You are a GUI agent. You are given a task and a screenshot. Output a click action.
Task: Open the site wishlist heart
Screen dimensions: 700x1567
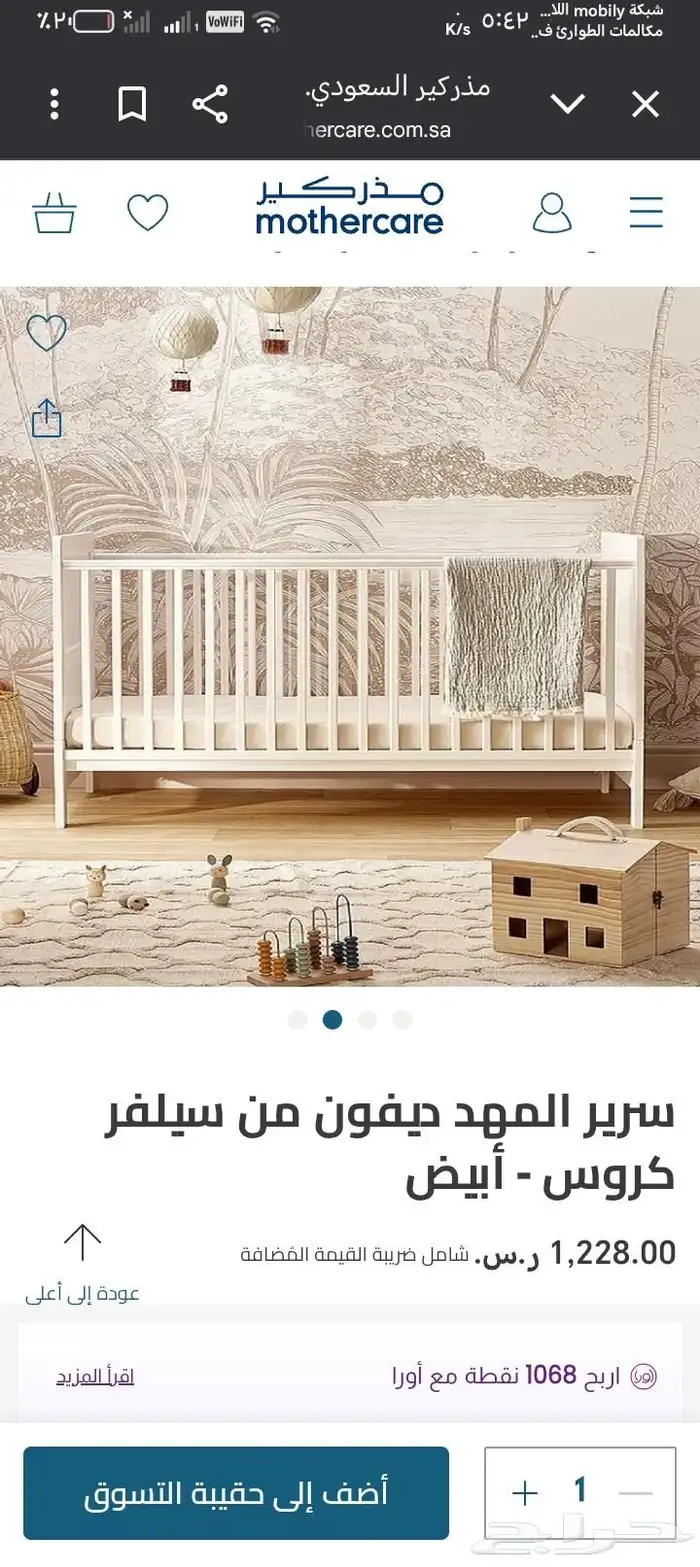pyautogui.click(x=147, y=212)
